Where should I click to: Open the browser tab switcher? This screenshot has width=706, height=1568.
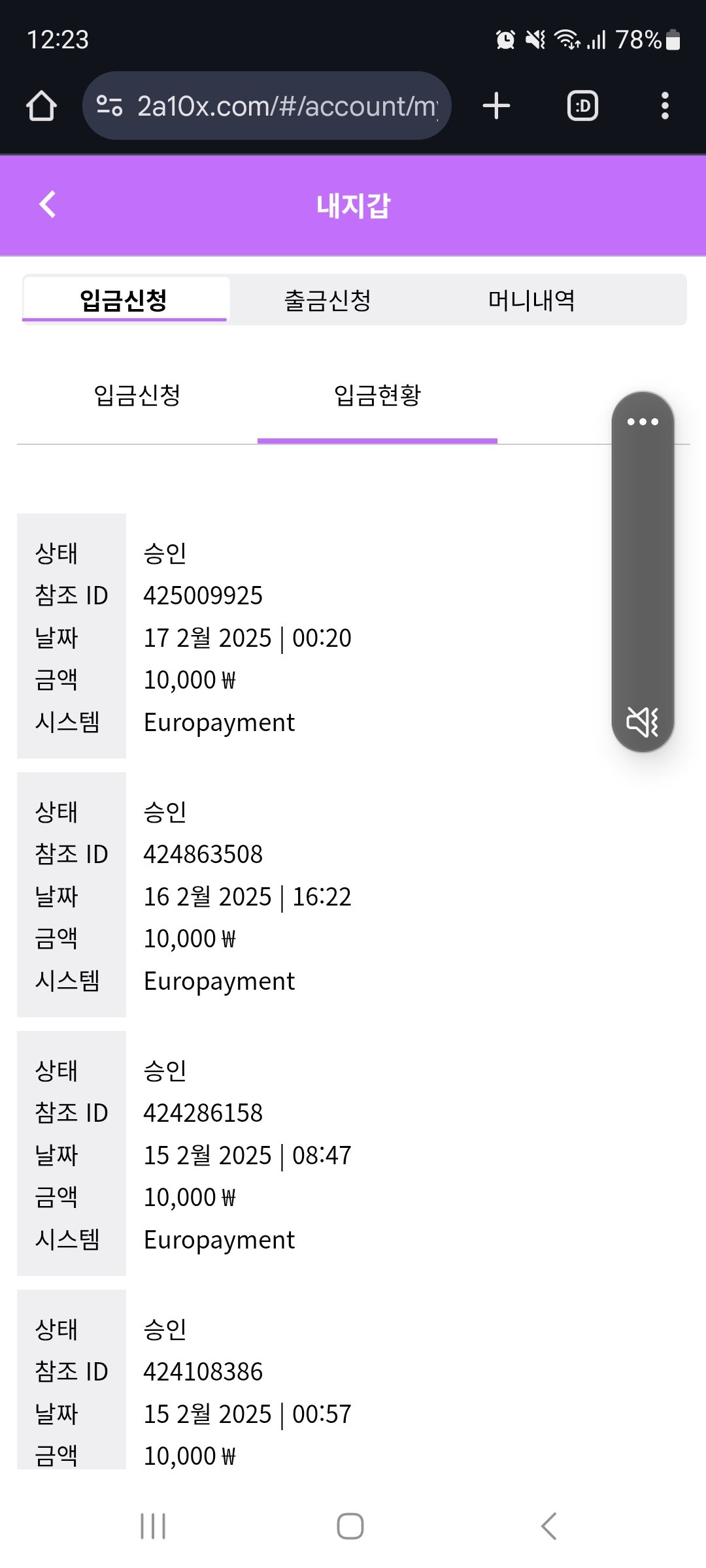582,106
